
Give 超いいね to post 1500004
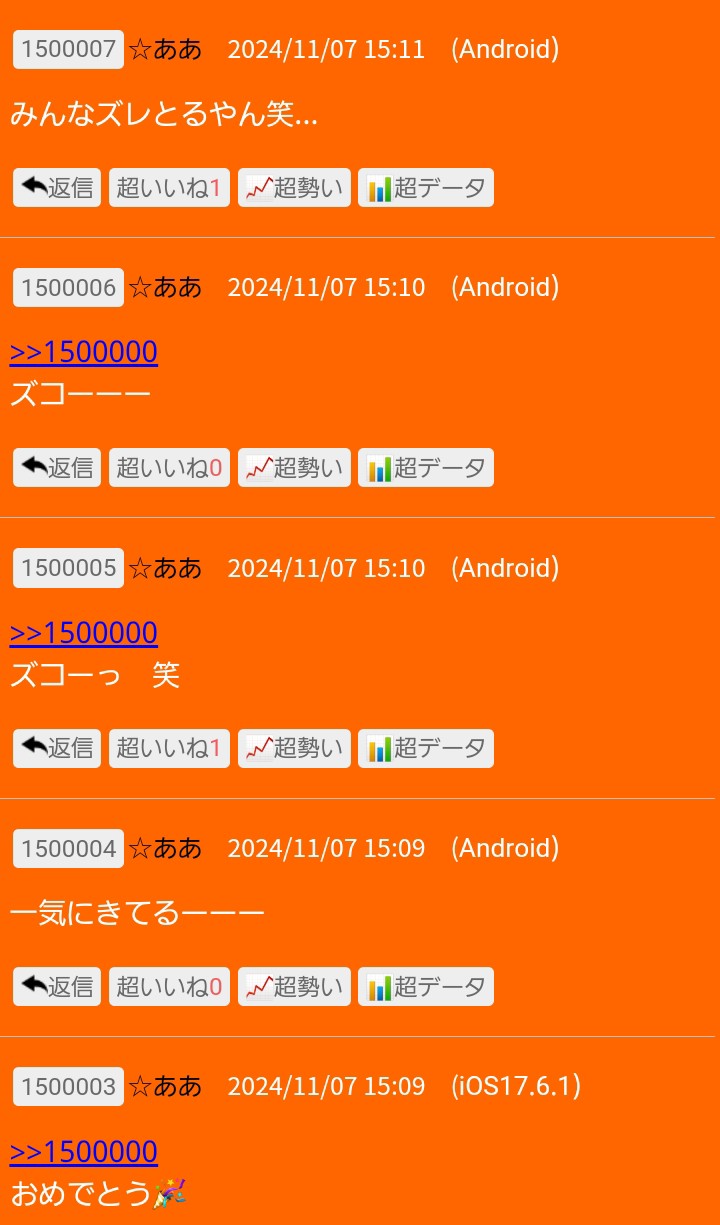click(x=169, y=986)
